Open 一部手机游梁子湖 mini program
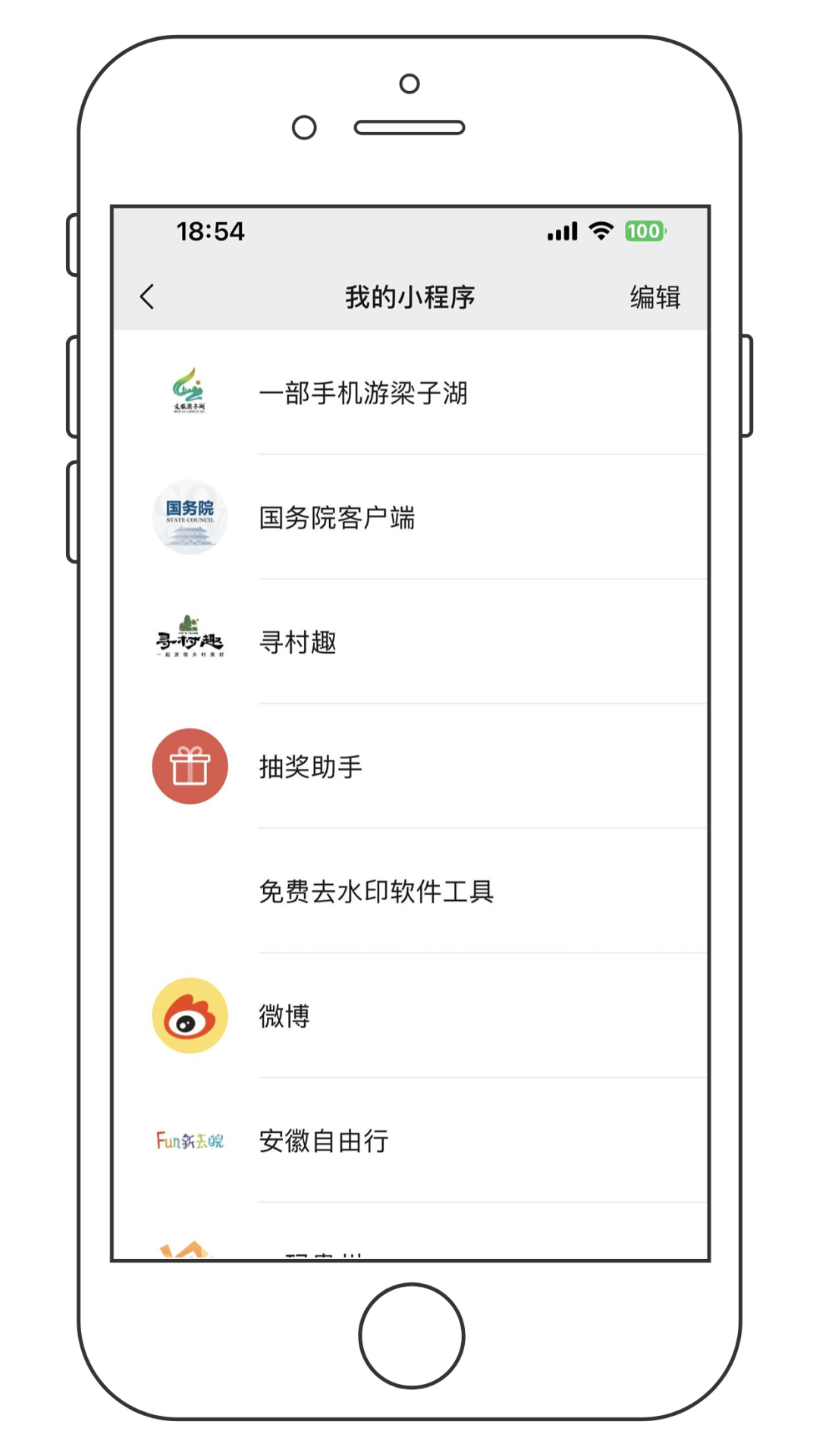 (x=363, y=393)
